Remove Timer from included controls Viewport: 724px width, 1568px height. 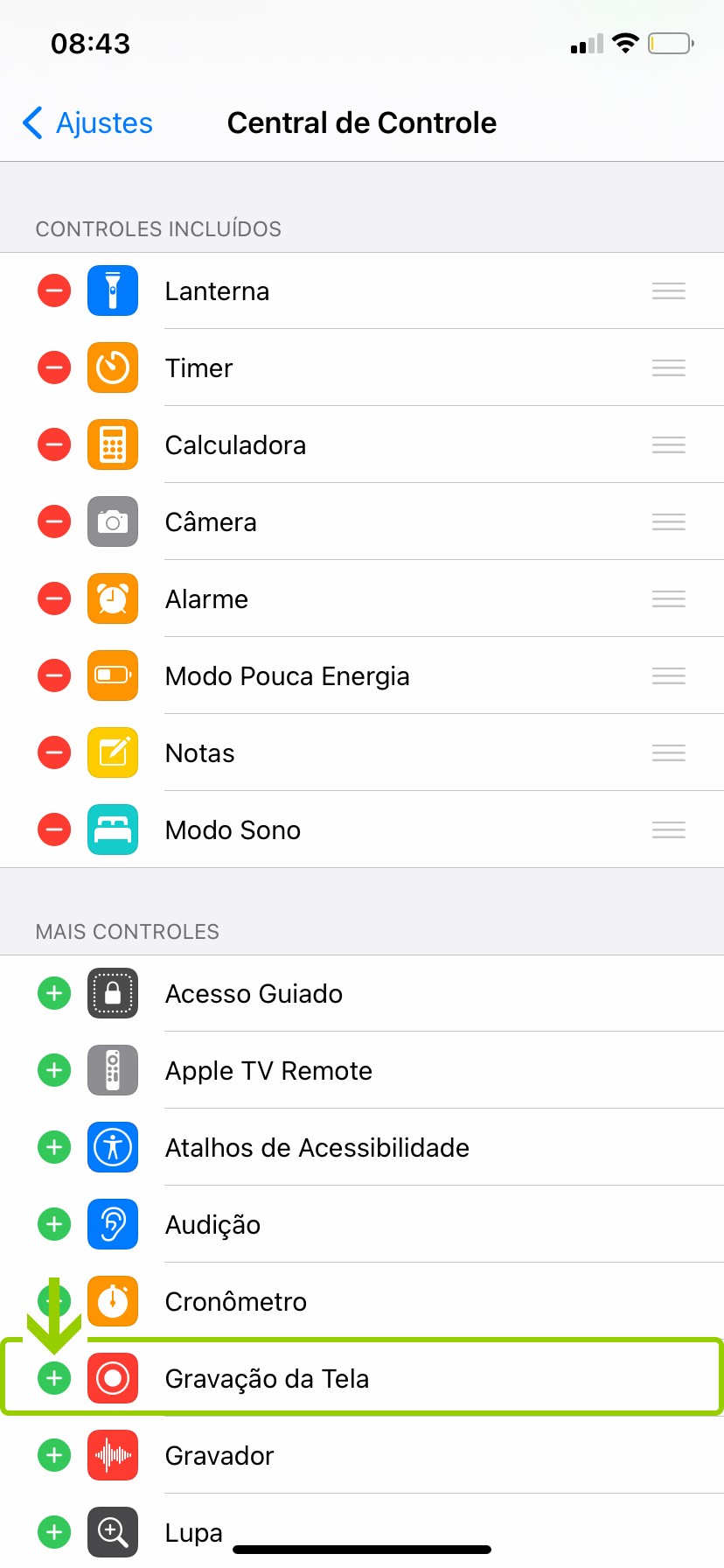click(54, 367)
